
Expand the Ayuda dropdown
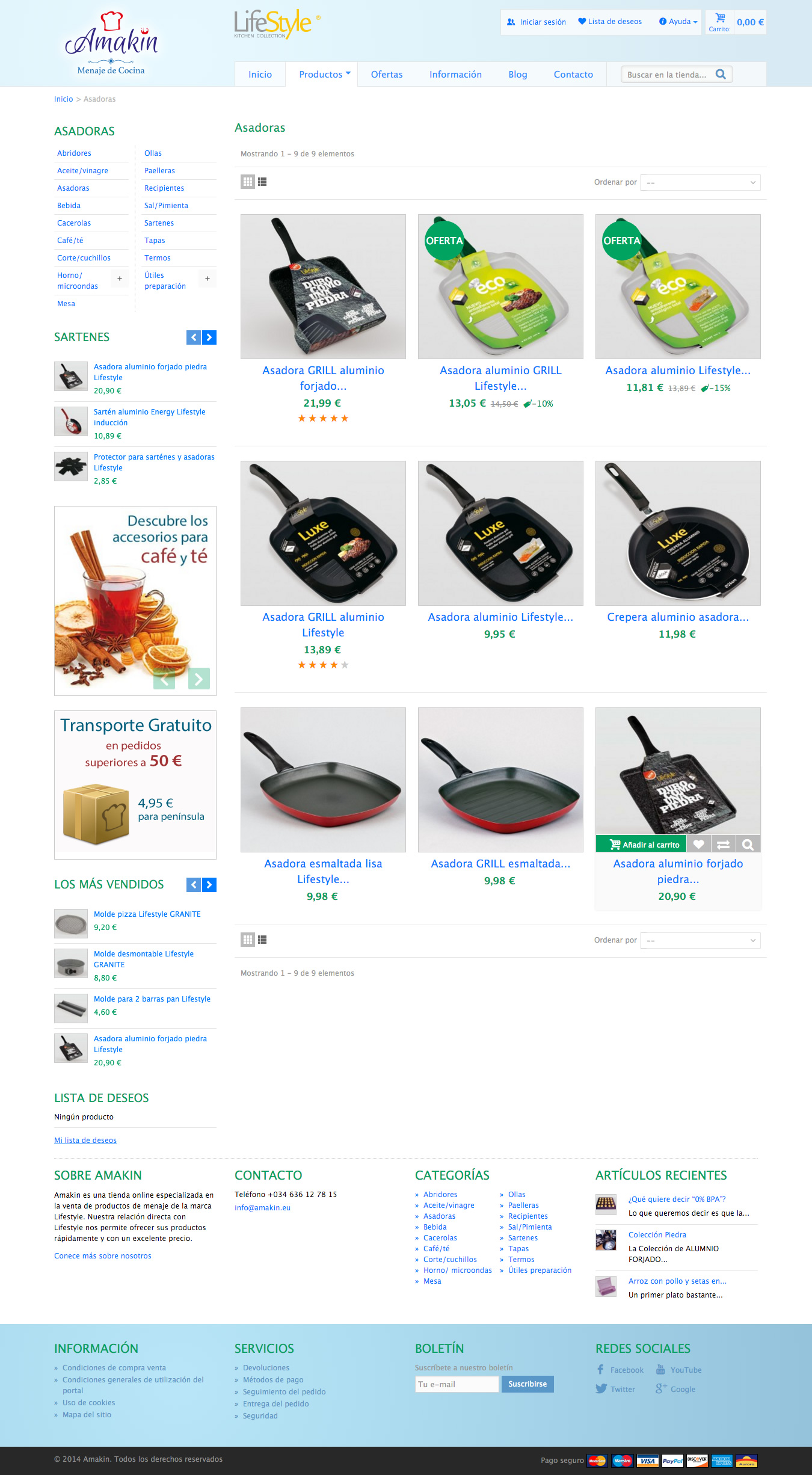pyautogui.click(x=678, y=22)
